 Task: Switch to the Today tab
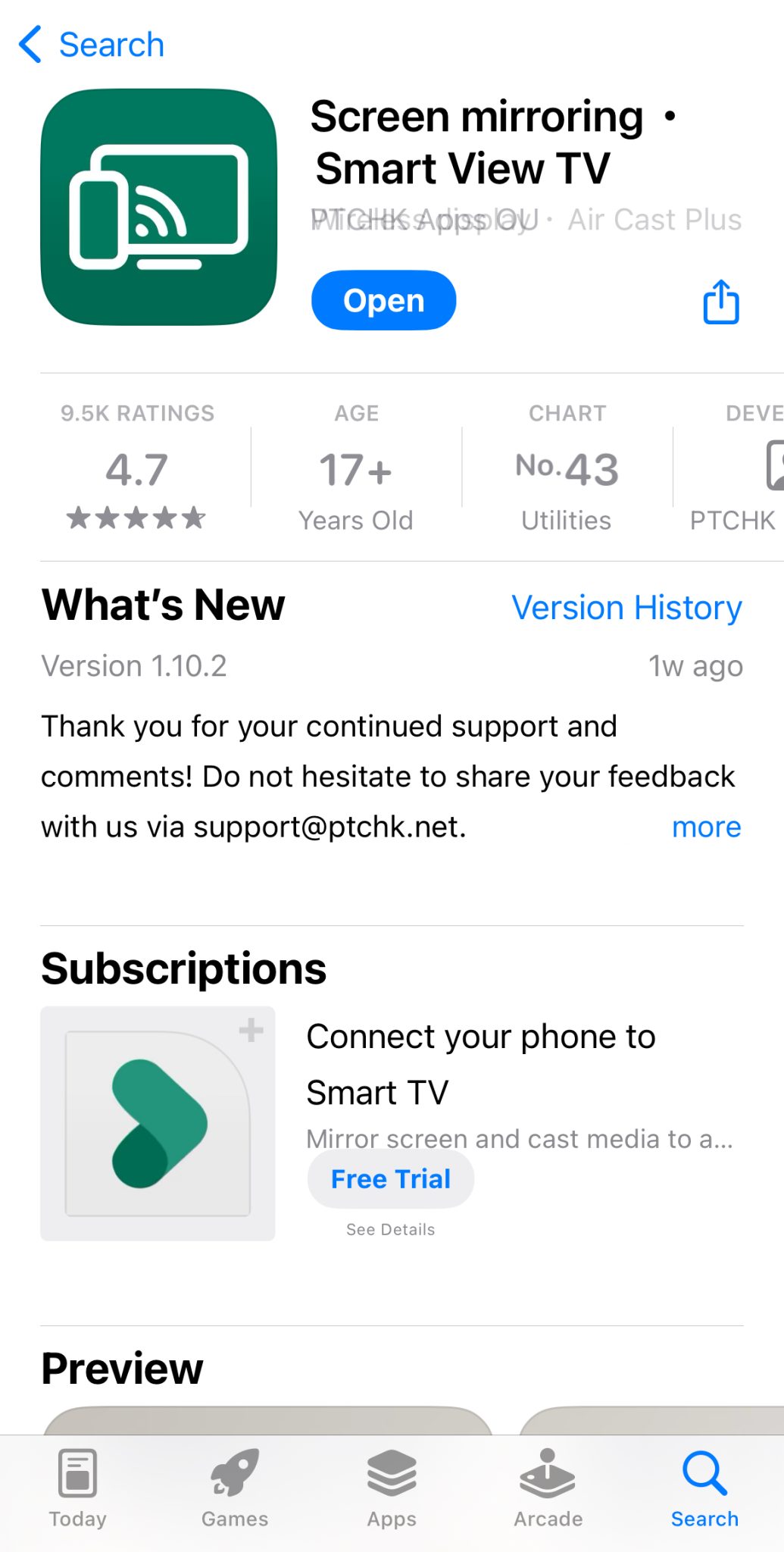point(77,1488)
